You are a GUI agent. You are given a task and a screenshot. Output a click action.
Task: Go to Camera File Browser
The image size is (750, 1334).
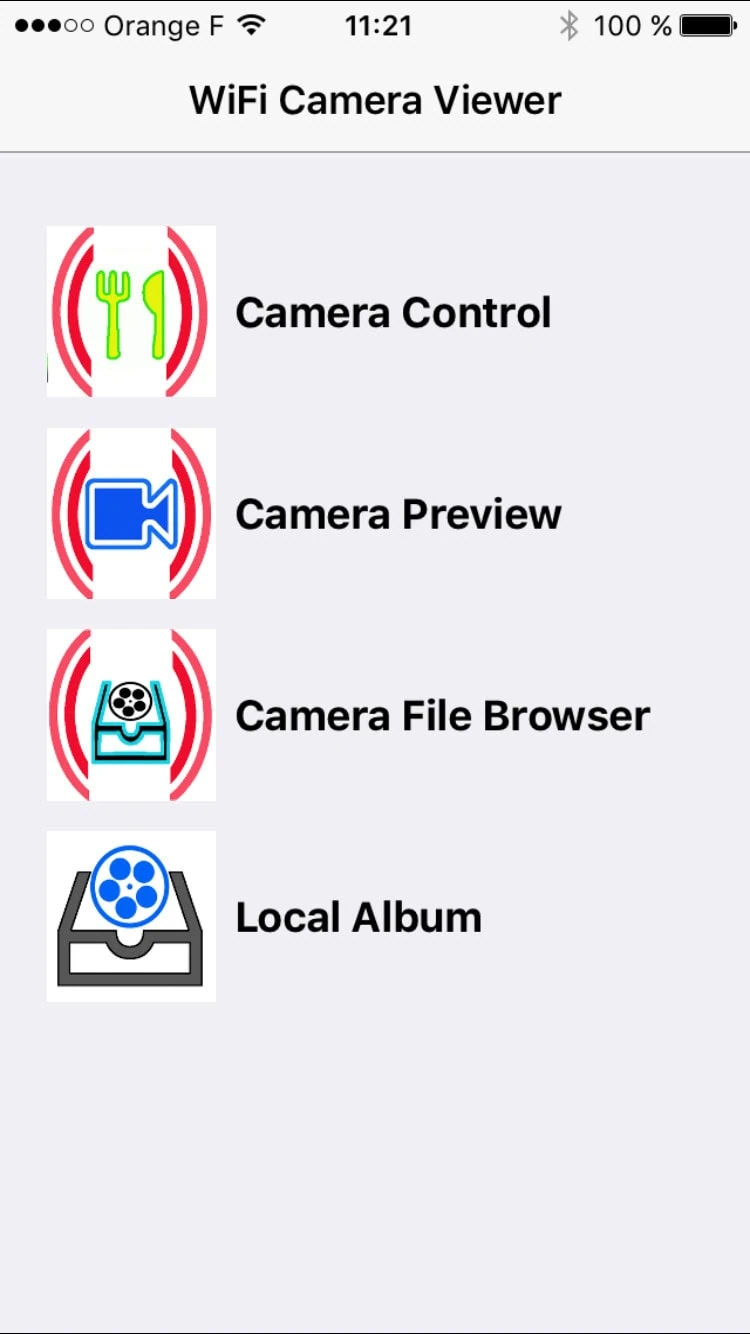441,716
